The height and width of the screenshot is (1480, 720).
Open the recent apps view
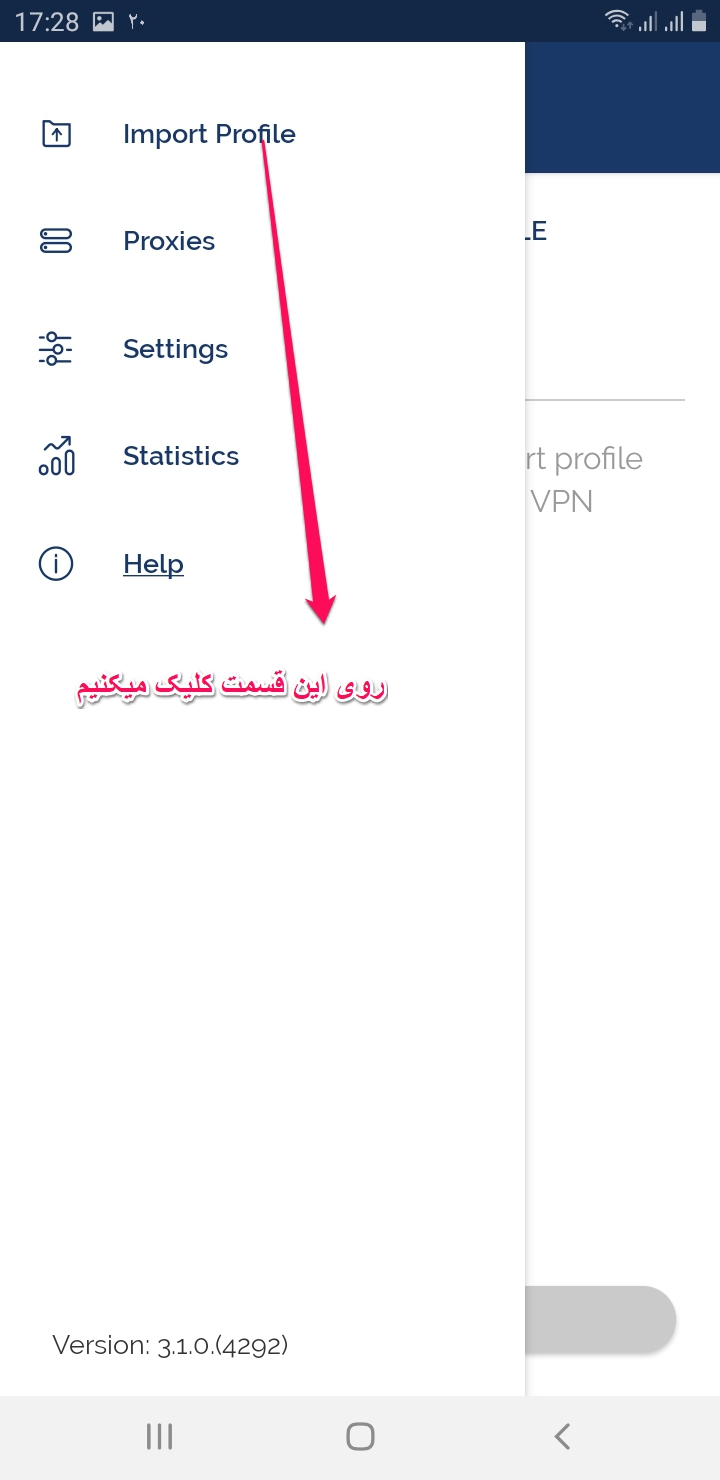[x=159, y=1437]
